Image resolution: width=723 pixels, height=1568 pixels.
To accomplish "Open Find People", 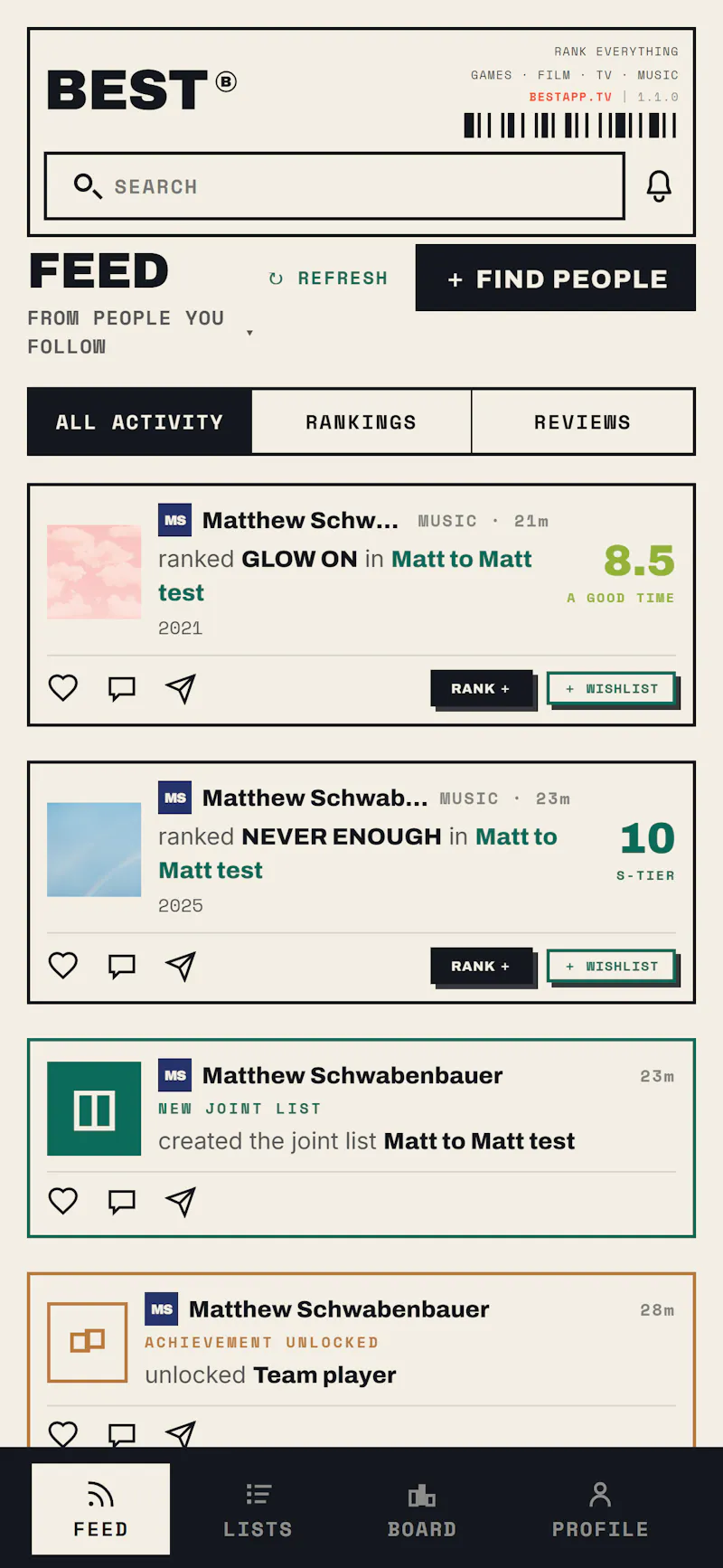I will pos(556,279).
